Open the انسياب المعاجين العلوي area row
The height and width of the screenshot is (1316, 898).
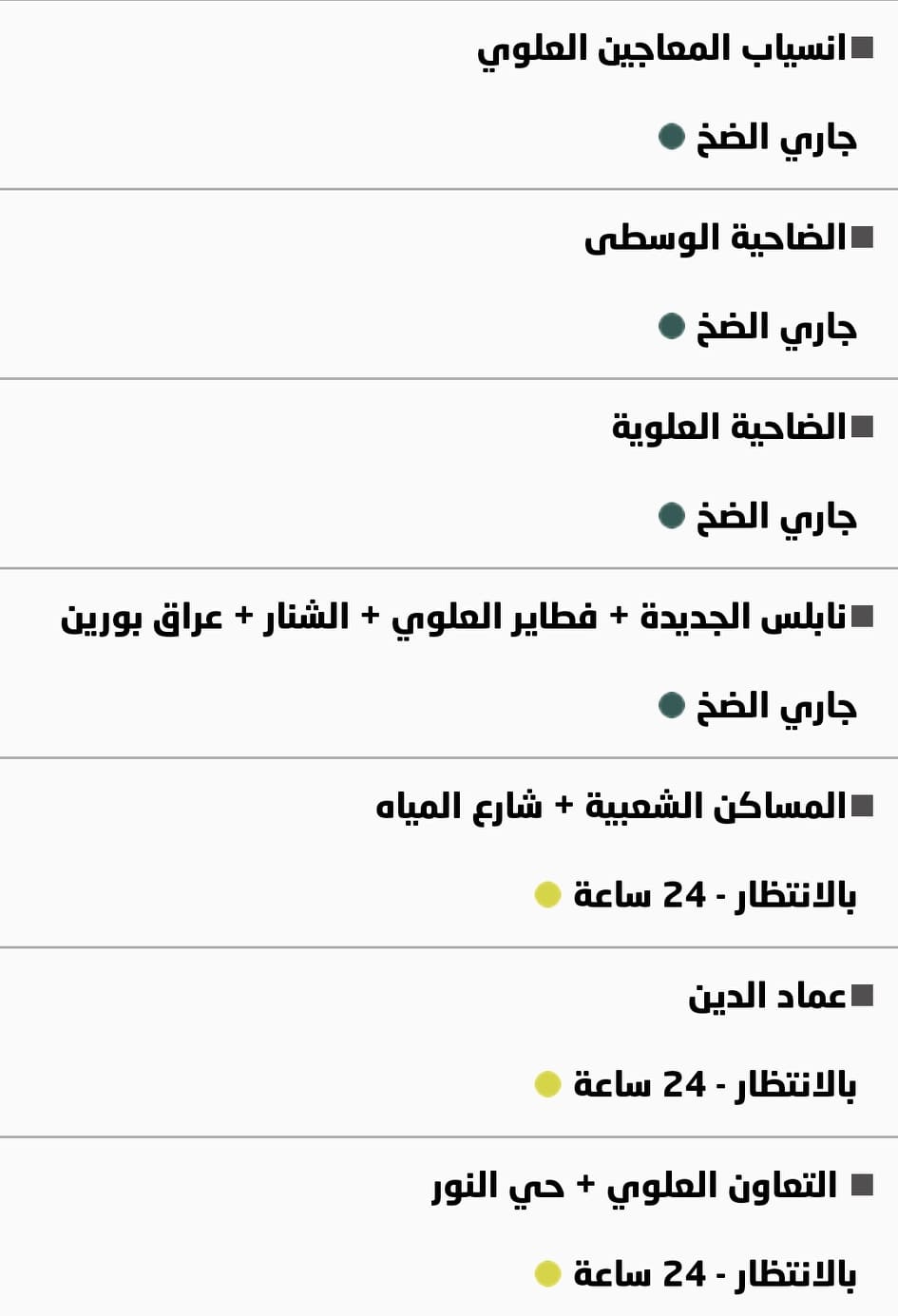(x=661, y=48)
